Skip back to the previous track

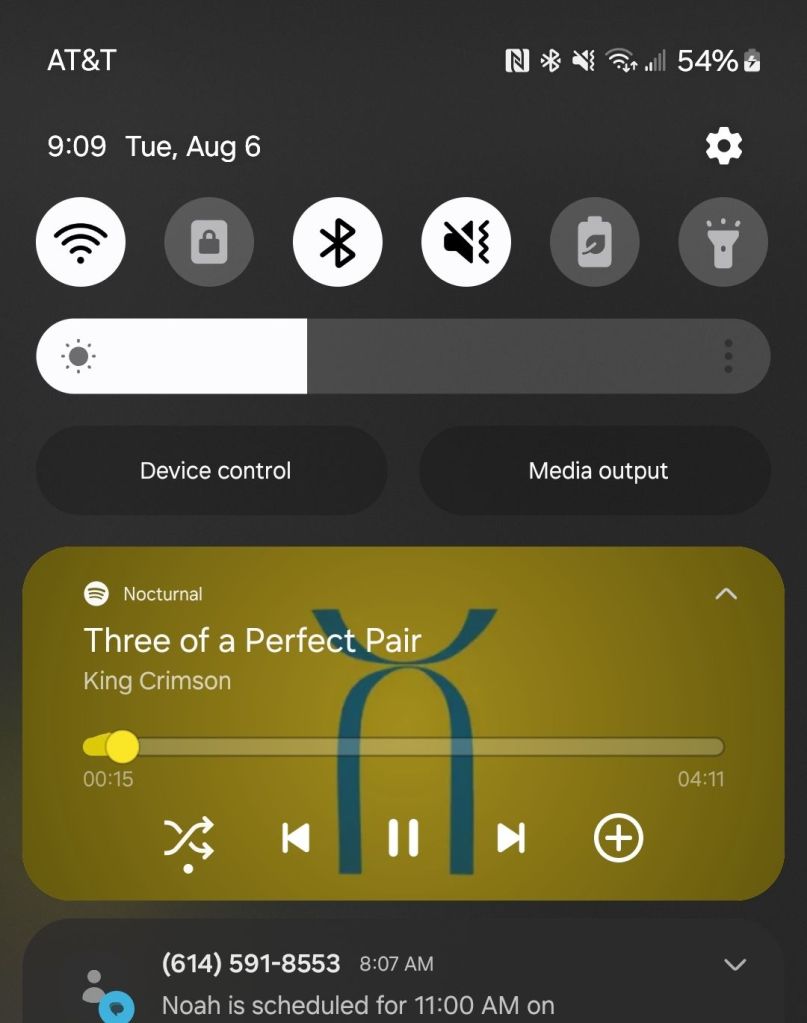point(296,838)
